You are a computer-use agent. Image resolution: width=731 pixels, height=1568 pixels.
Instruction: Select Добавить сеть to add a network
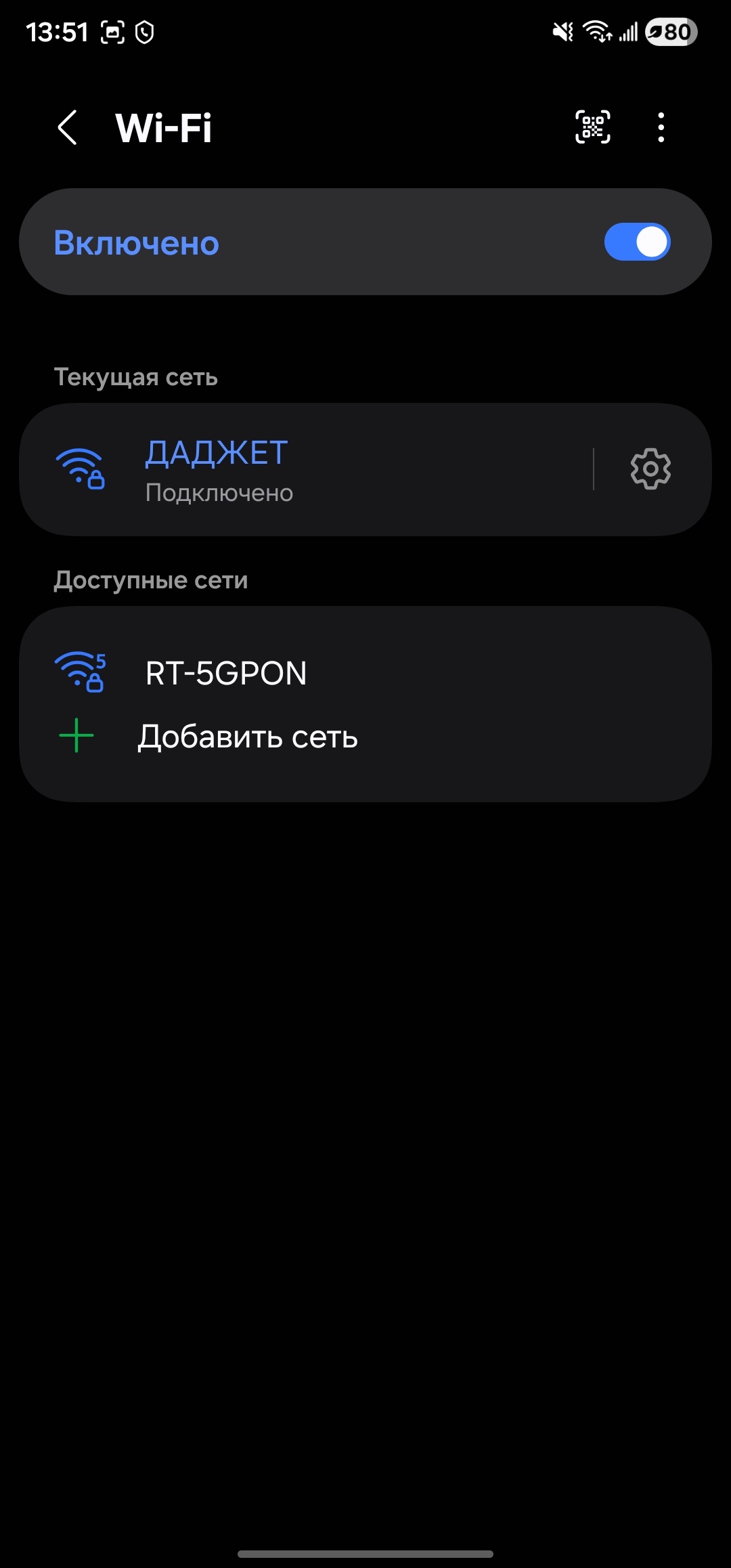click(248, 737)
